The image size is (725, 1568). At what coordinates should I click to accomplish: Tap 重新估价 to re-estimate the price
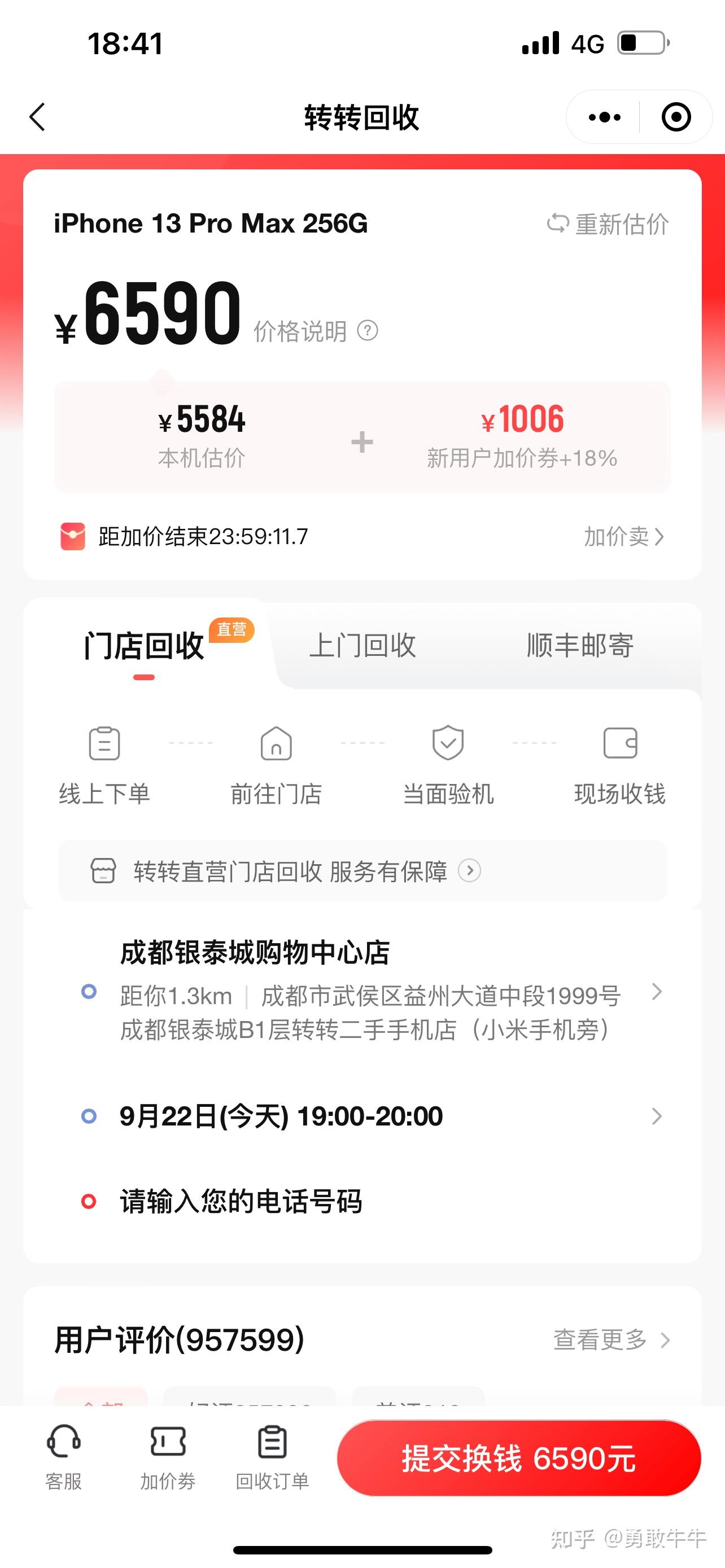tap(608, 224)
